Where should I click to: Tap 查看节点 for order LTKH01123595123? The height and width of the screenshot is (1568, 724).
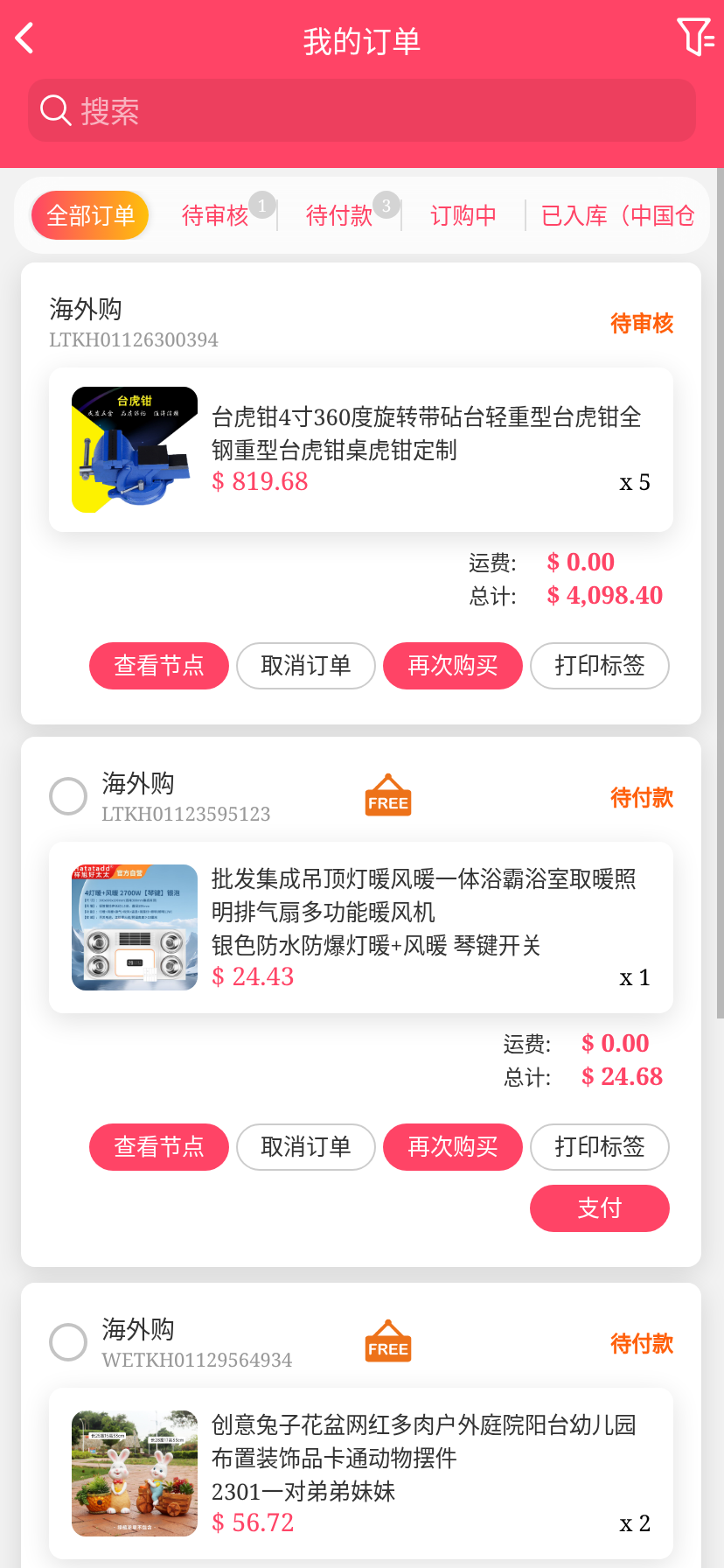(159, 1147)
